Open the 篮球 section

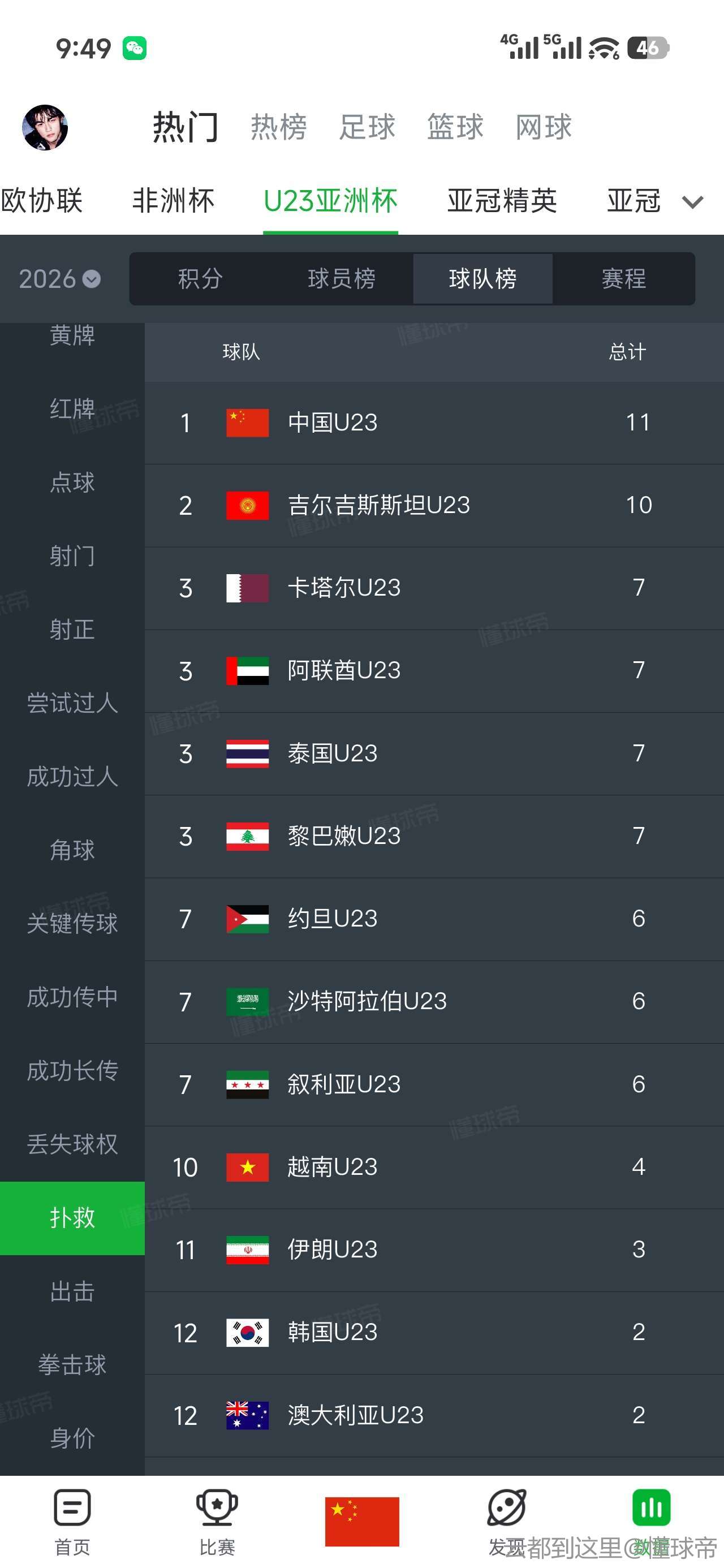455,127
